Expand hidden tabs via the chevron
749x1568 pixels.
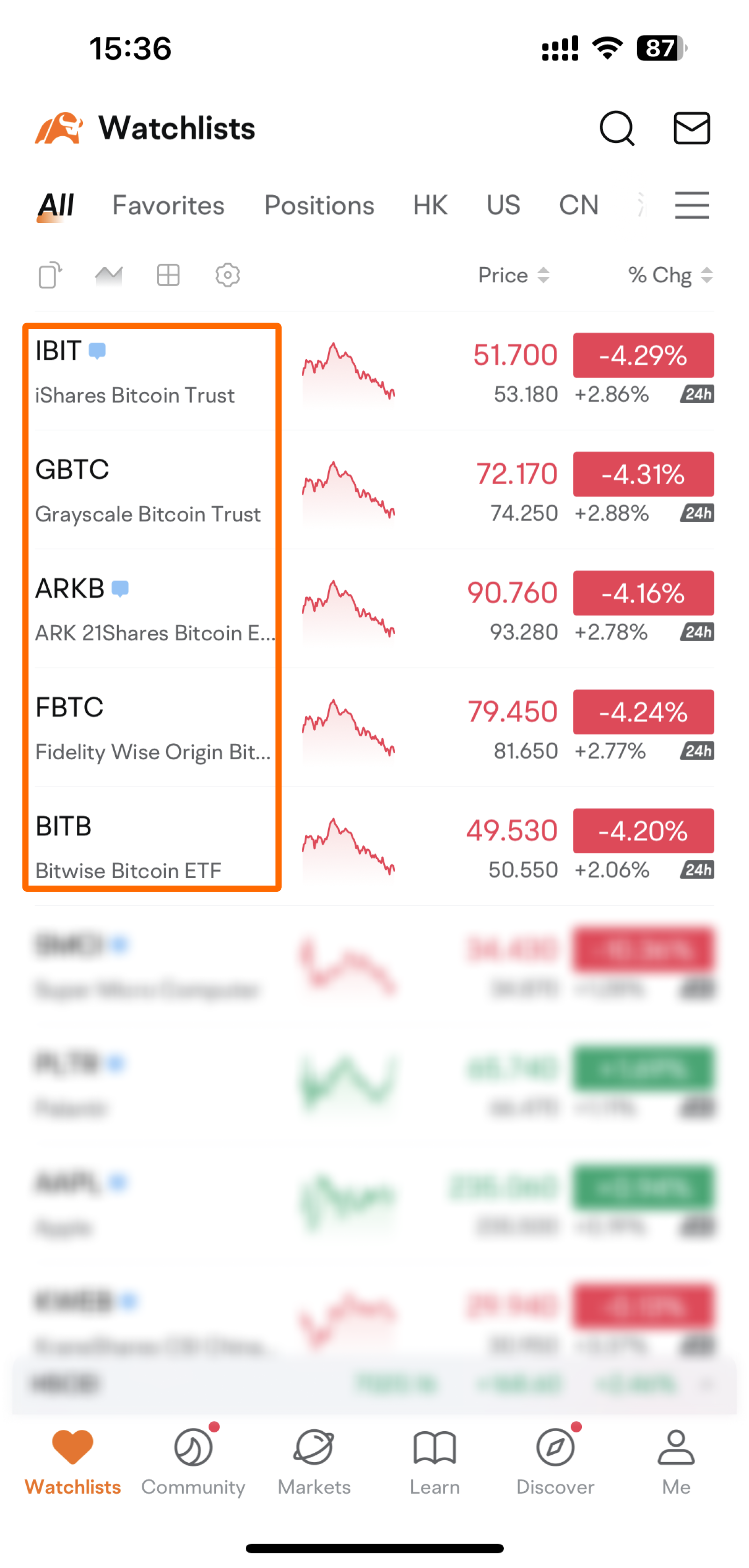[x=642, y=206]
